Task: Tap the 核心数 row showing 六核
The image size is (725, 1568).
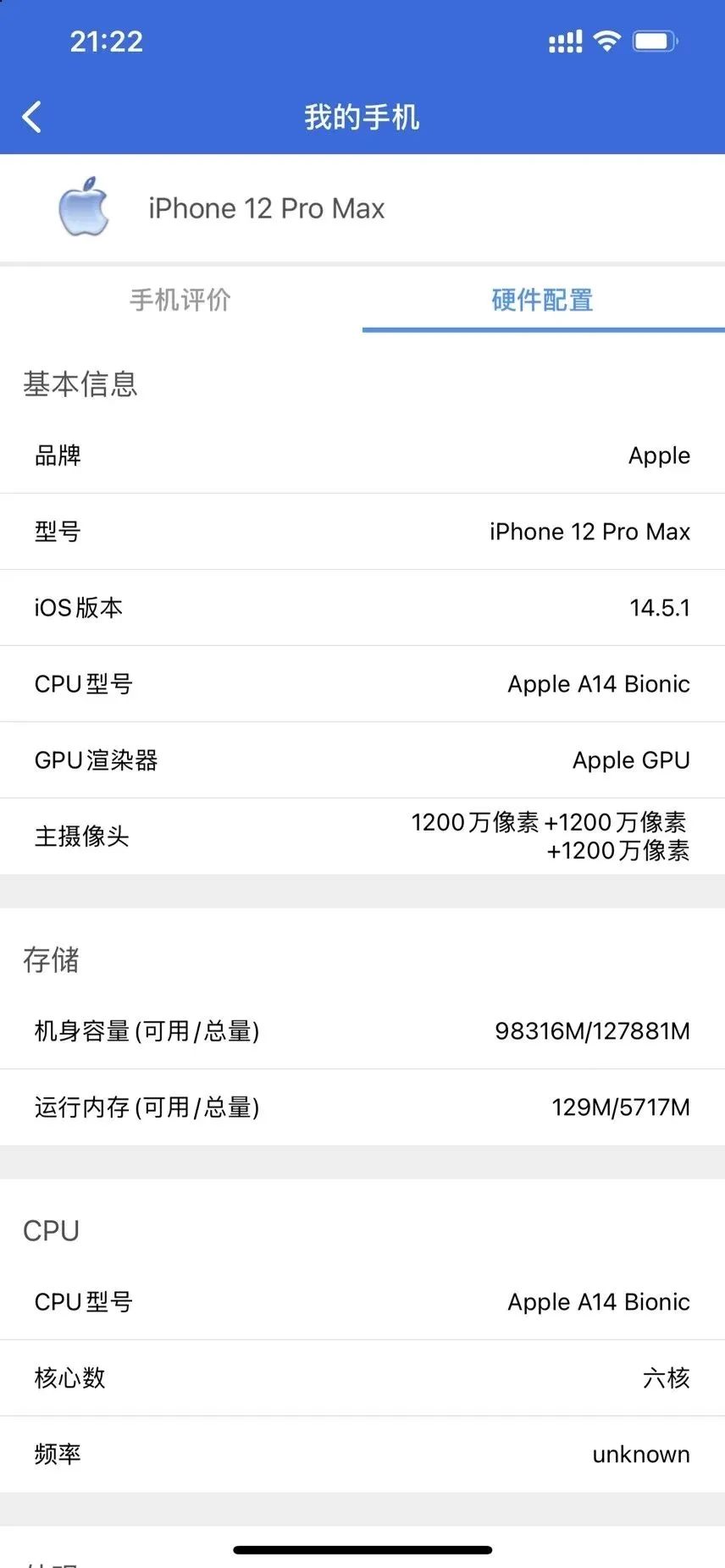Action: click(x=362, y=1378)
